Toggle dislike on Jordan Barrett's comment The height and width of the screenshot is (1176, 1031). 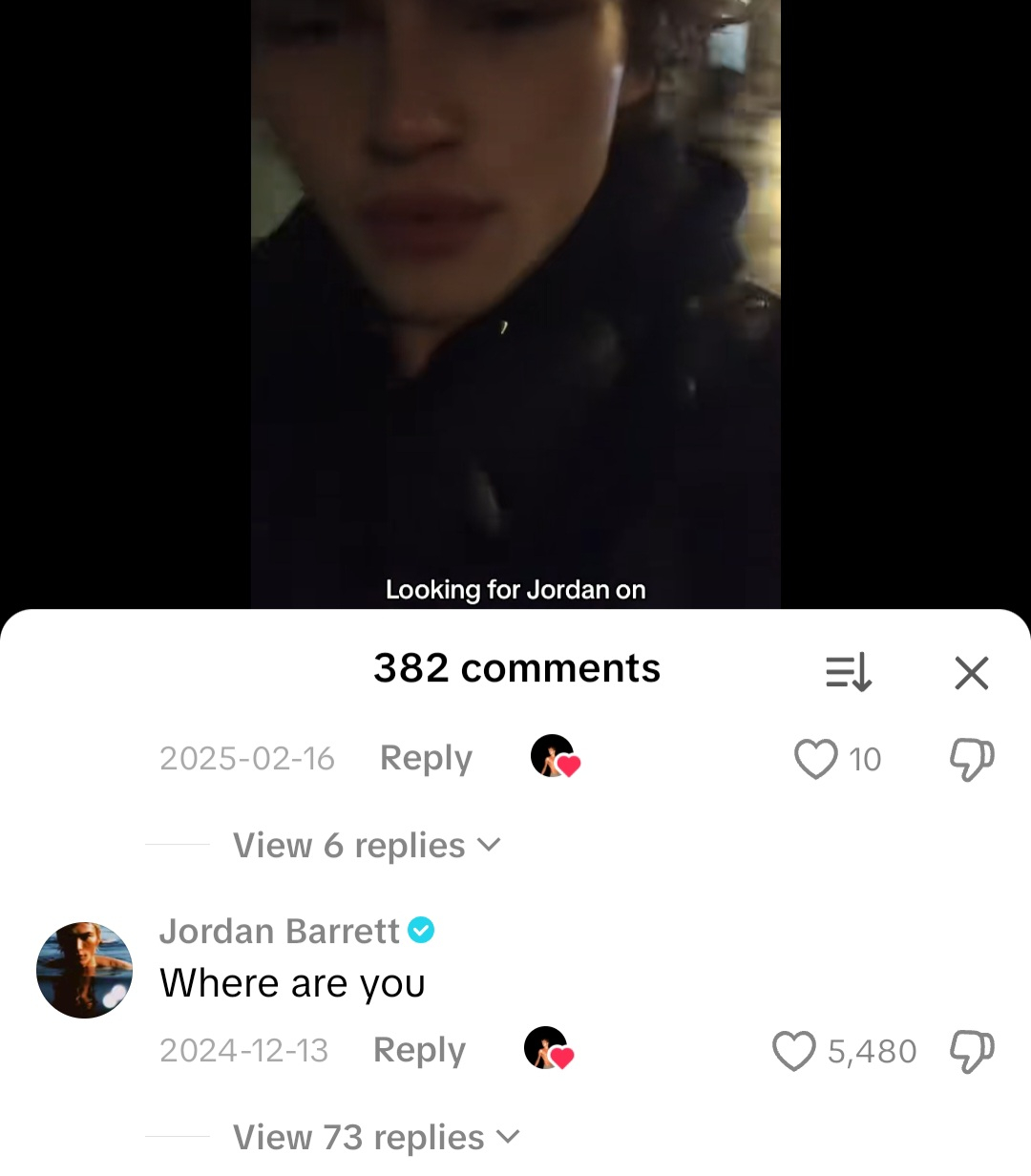[x=971, y=1050]
